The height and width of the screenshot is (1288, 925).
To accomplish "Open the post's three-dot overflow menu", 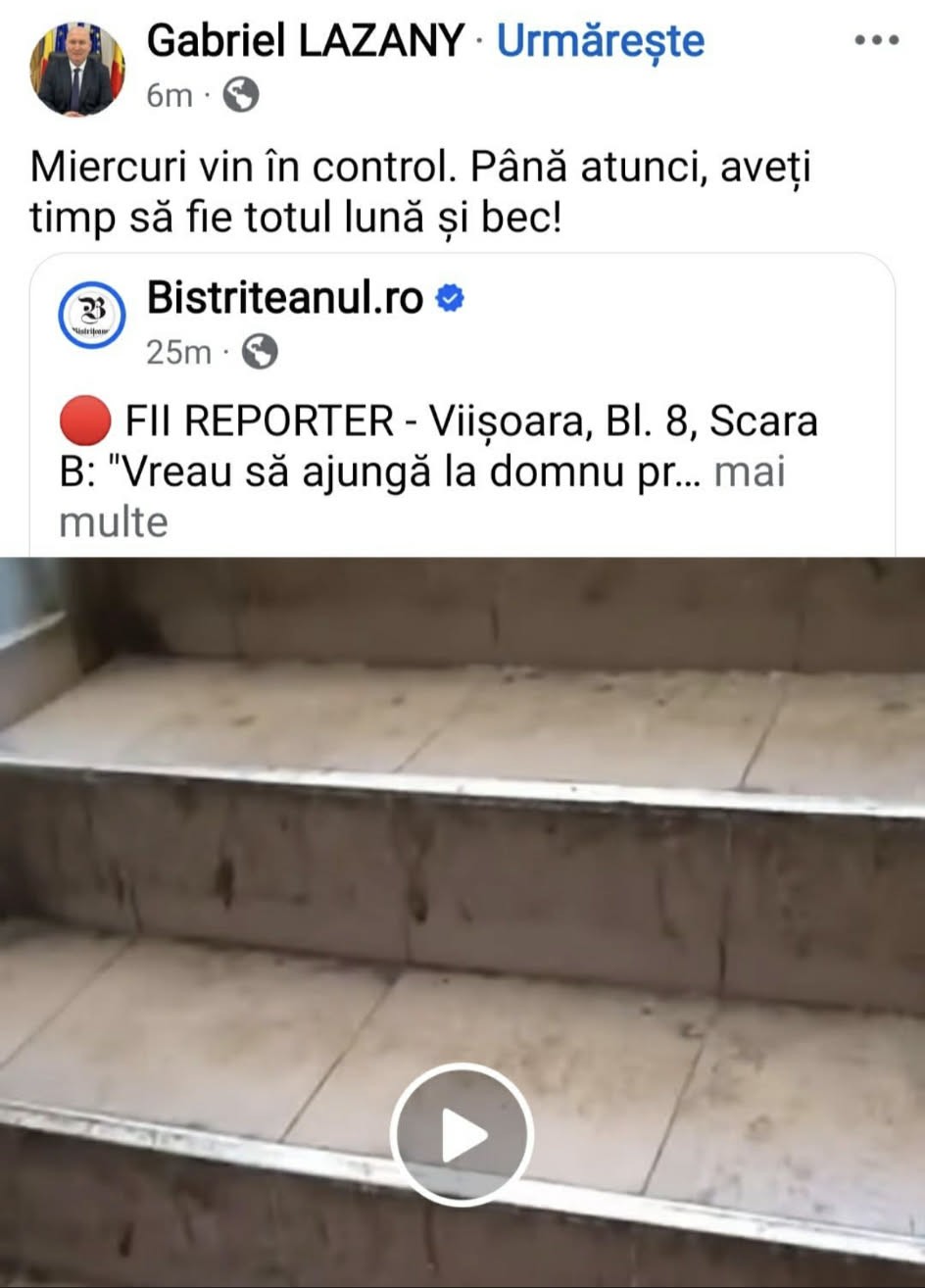I will tap(876, 41).
